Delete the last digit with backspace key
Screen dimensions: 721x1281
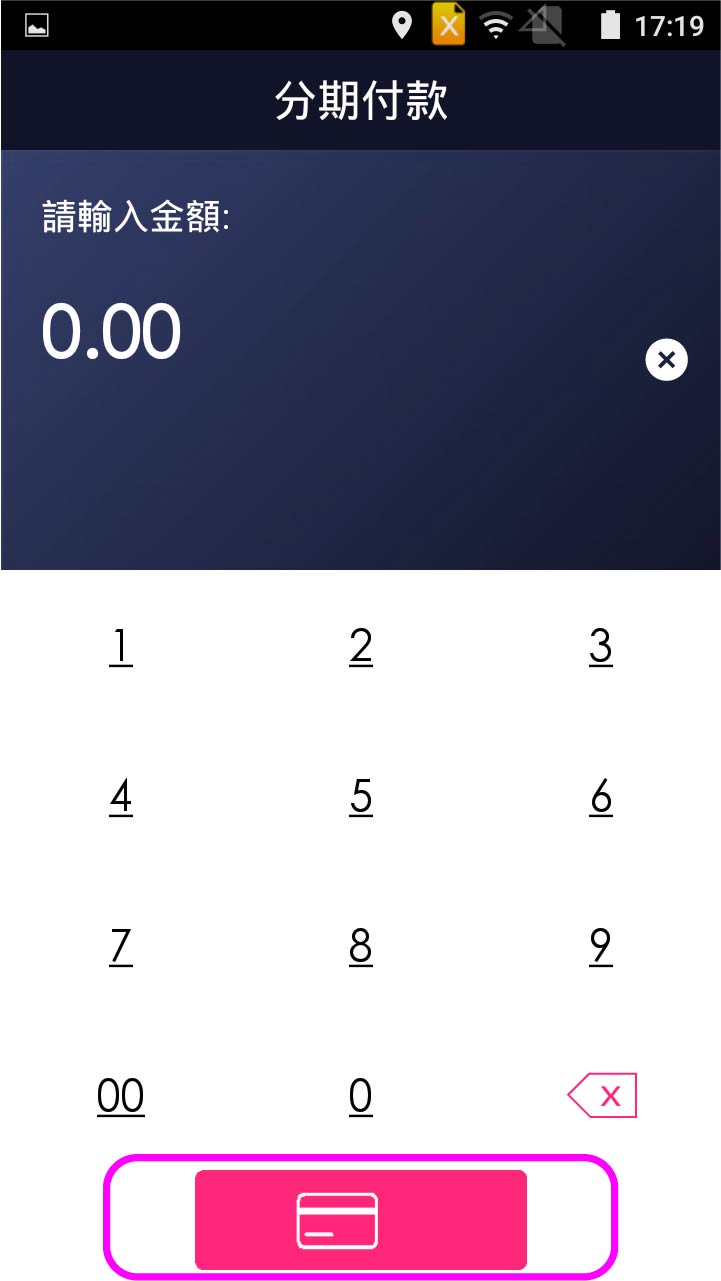click(602, 1096)
